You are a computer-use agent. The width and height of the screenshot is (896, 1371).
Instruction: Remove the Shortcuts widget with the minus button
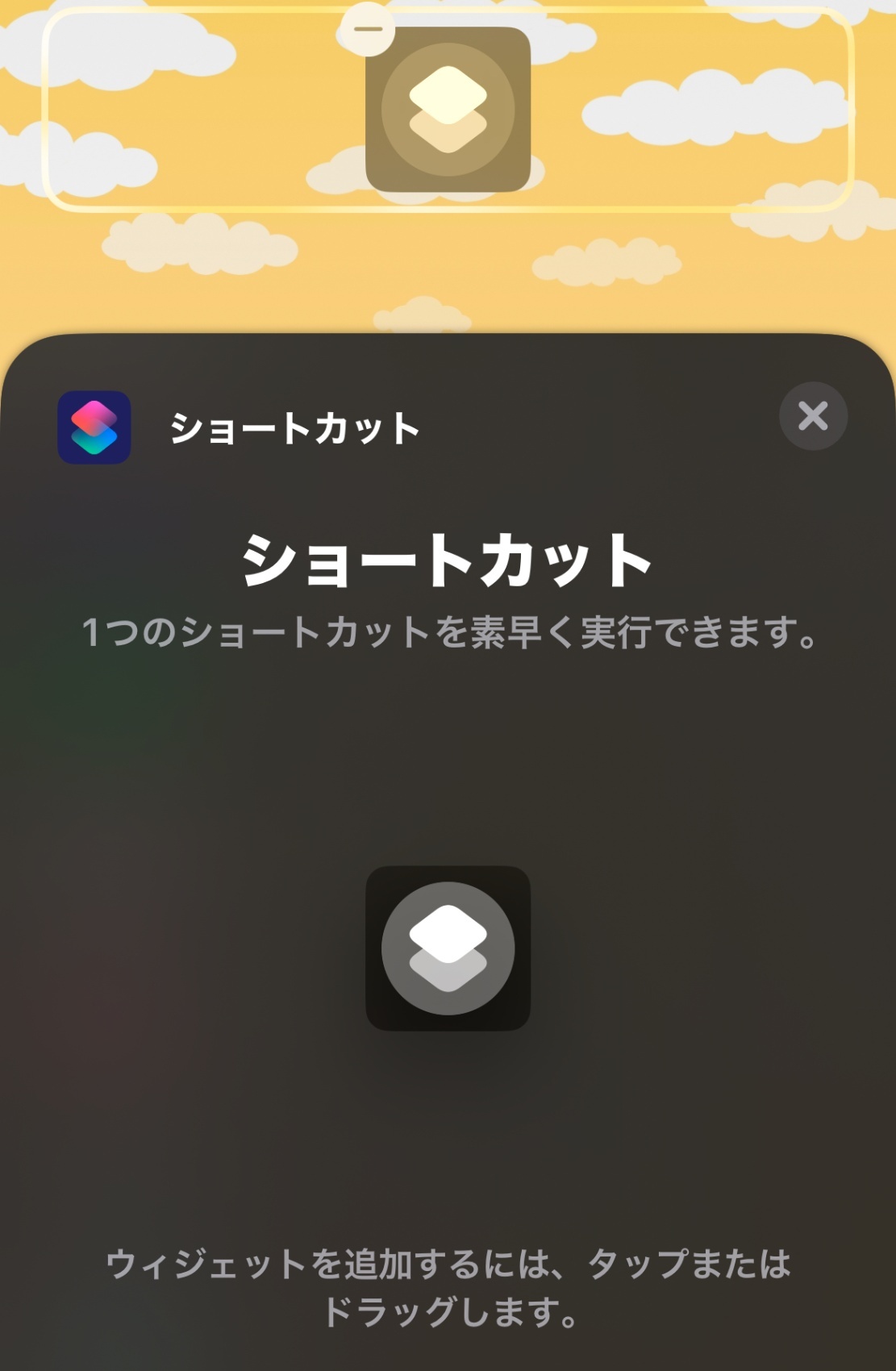[367, 29]
